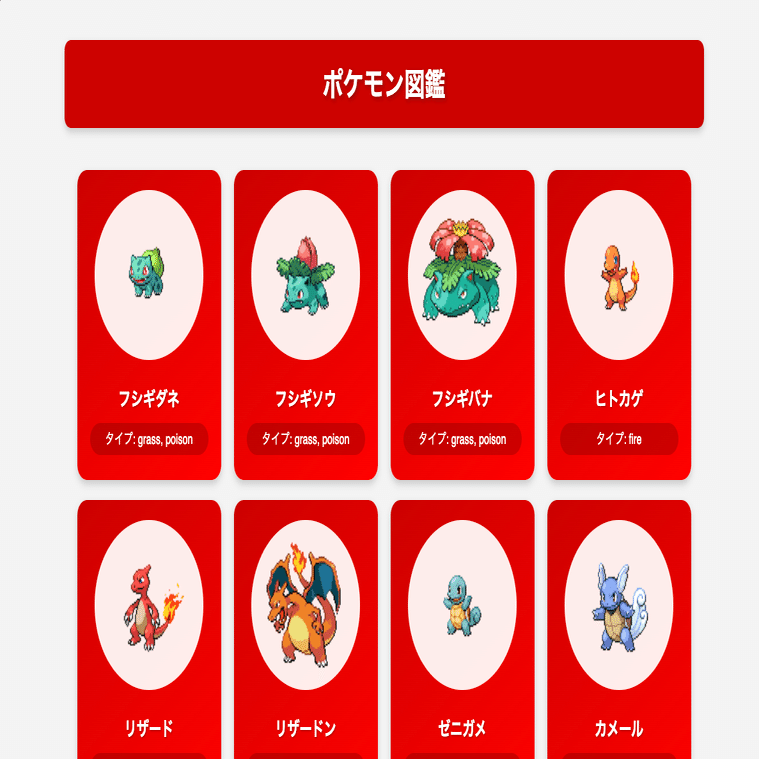Tap the ヒトカゲ card
Viewport: 759px width, 759px height.
tap(619, 324)
